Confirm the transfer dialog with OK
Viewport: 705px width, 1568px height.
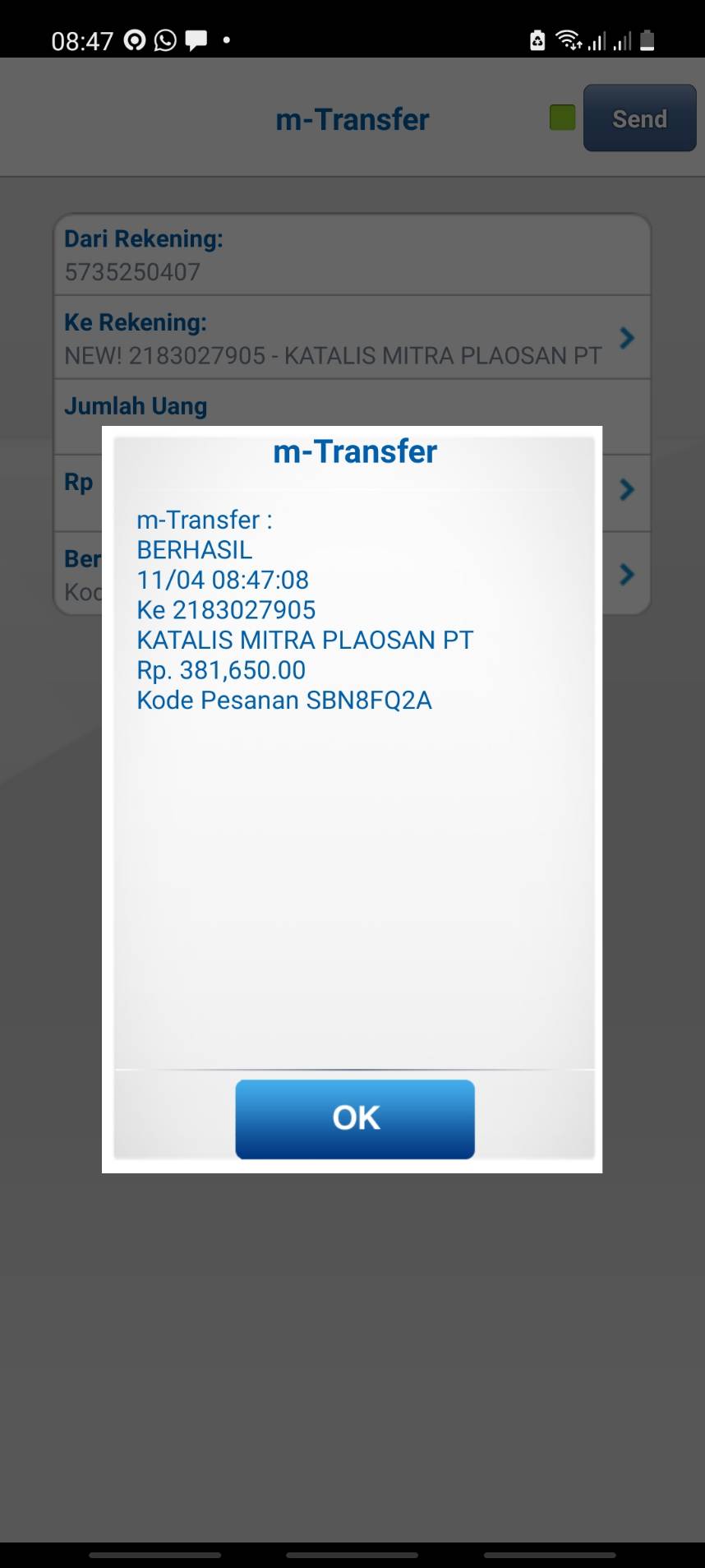pyautogui.click(x=355, y=1119)
